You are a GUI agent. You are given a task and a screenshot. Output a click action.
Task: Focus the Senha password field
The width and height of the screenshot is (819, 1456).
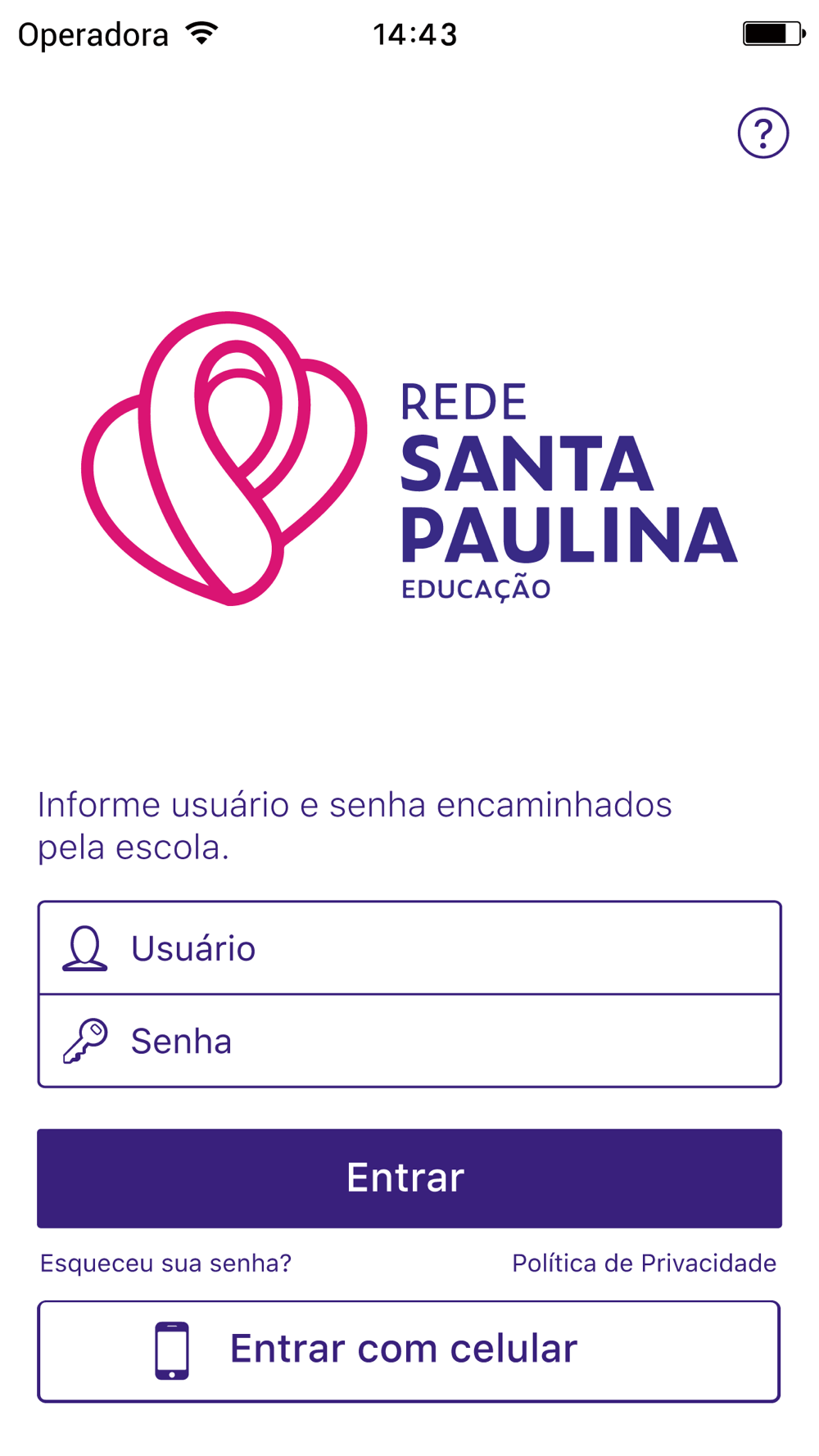pyautogui.click(x=409, y=1041)
